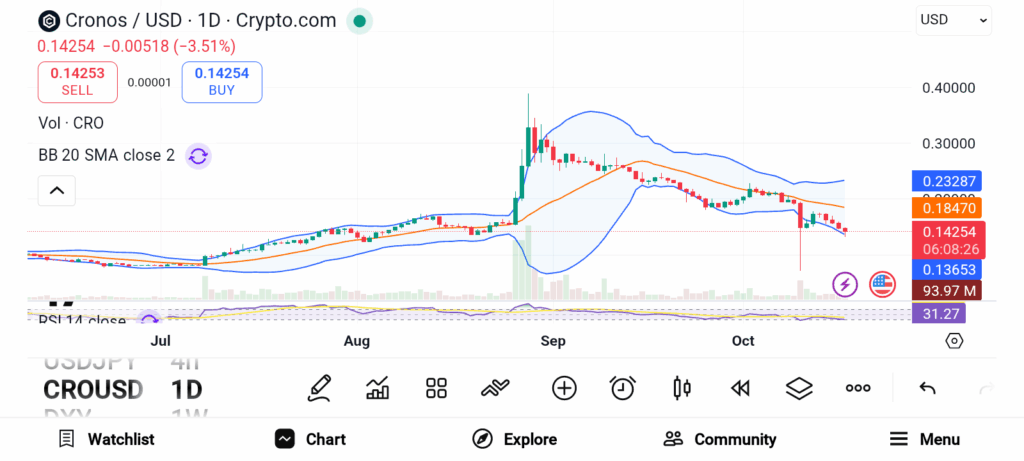Viewport: 1024px width, 461px height.
Task: Switch to the Explore tab
Action: pyautogui.click(x=514, y=439)
